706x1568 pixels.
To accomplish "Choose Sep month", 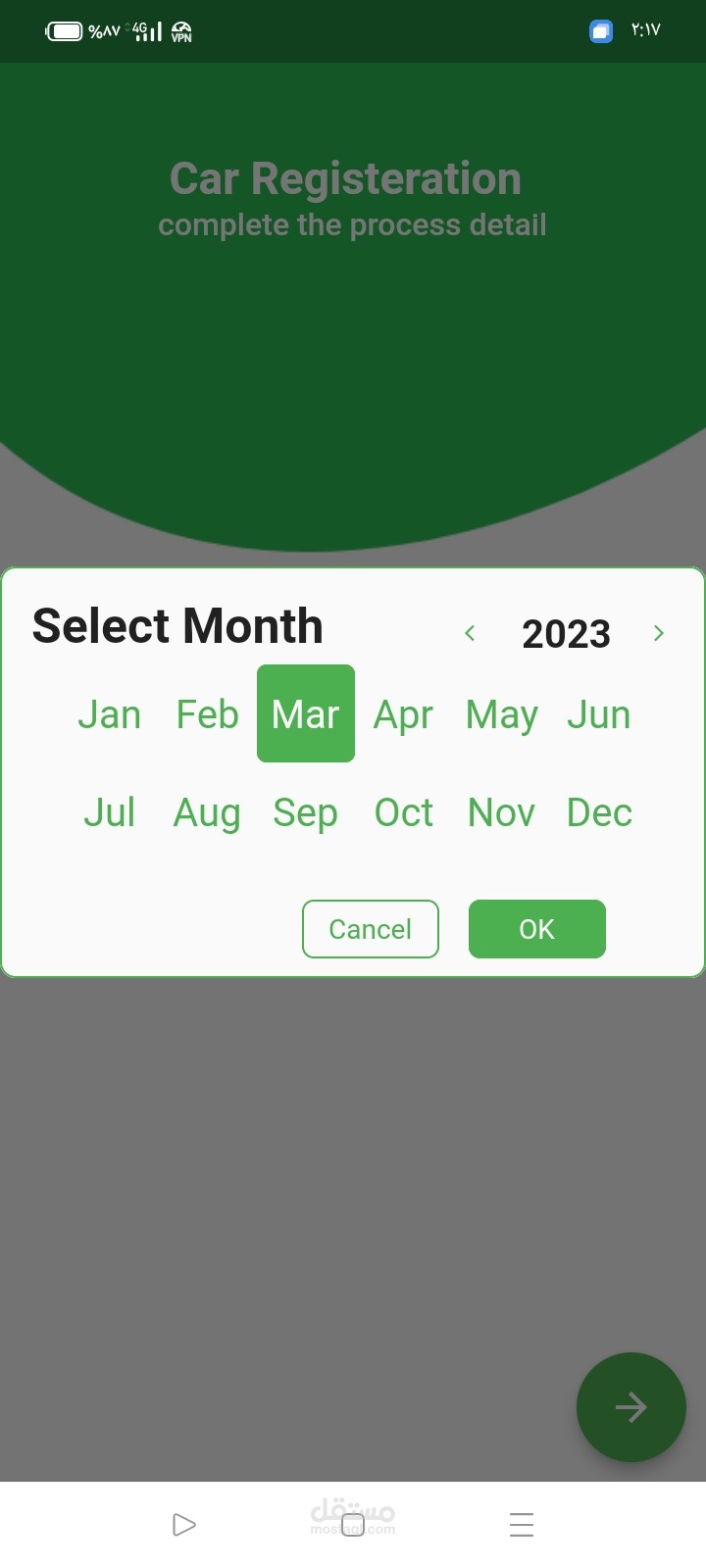I will [x=306, y=812].
